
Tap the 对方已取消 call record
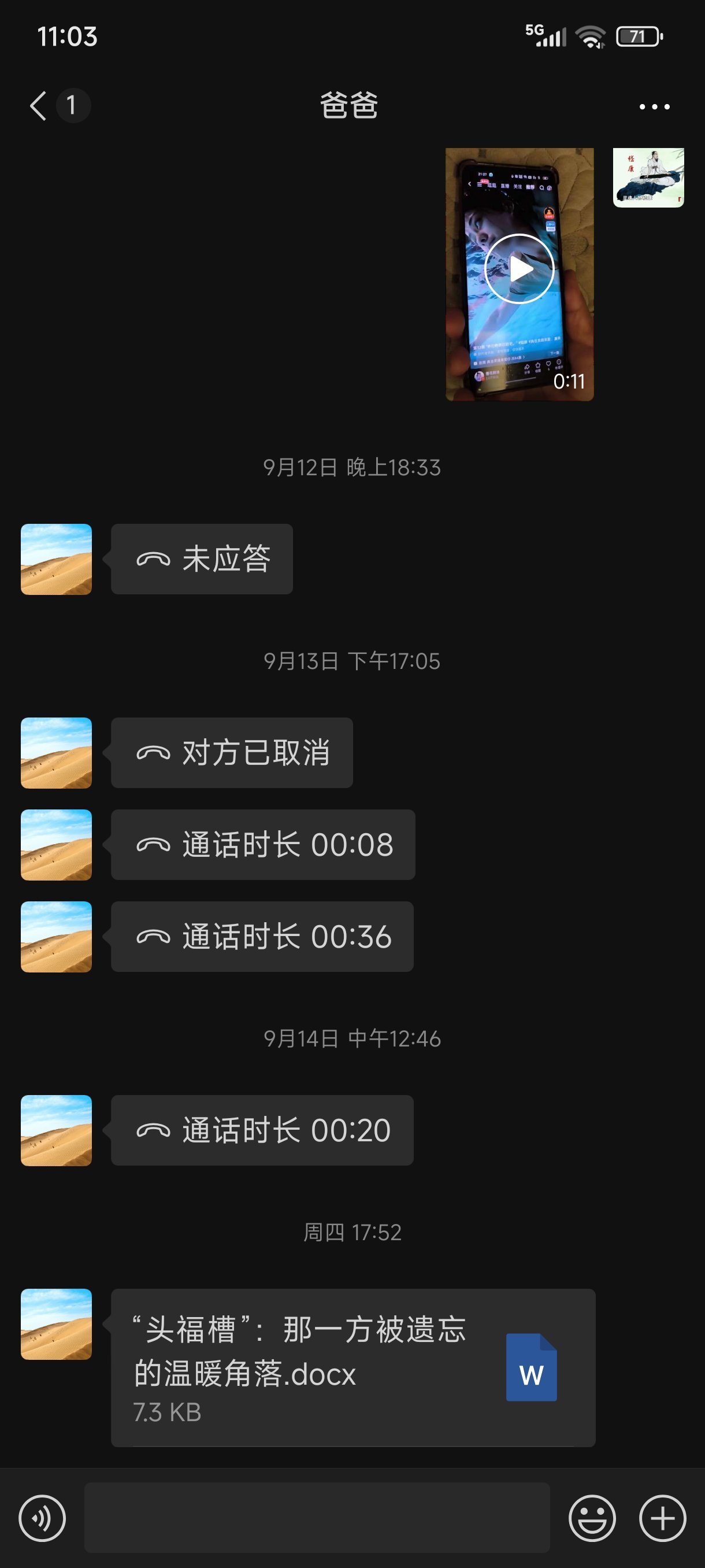[232, 753]
